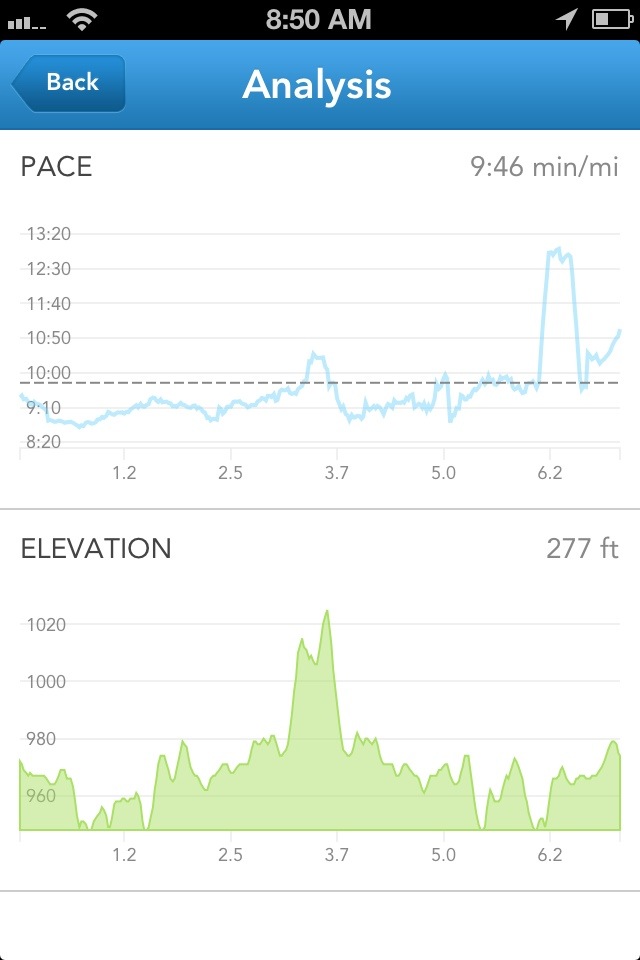The width and height of the screenshot is (640, 960).
Task: Go back from the Analysis screen
Action: (x=69, y=83)
